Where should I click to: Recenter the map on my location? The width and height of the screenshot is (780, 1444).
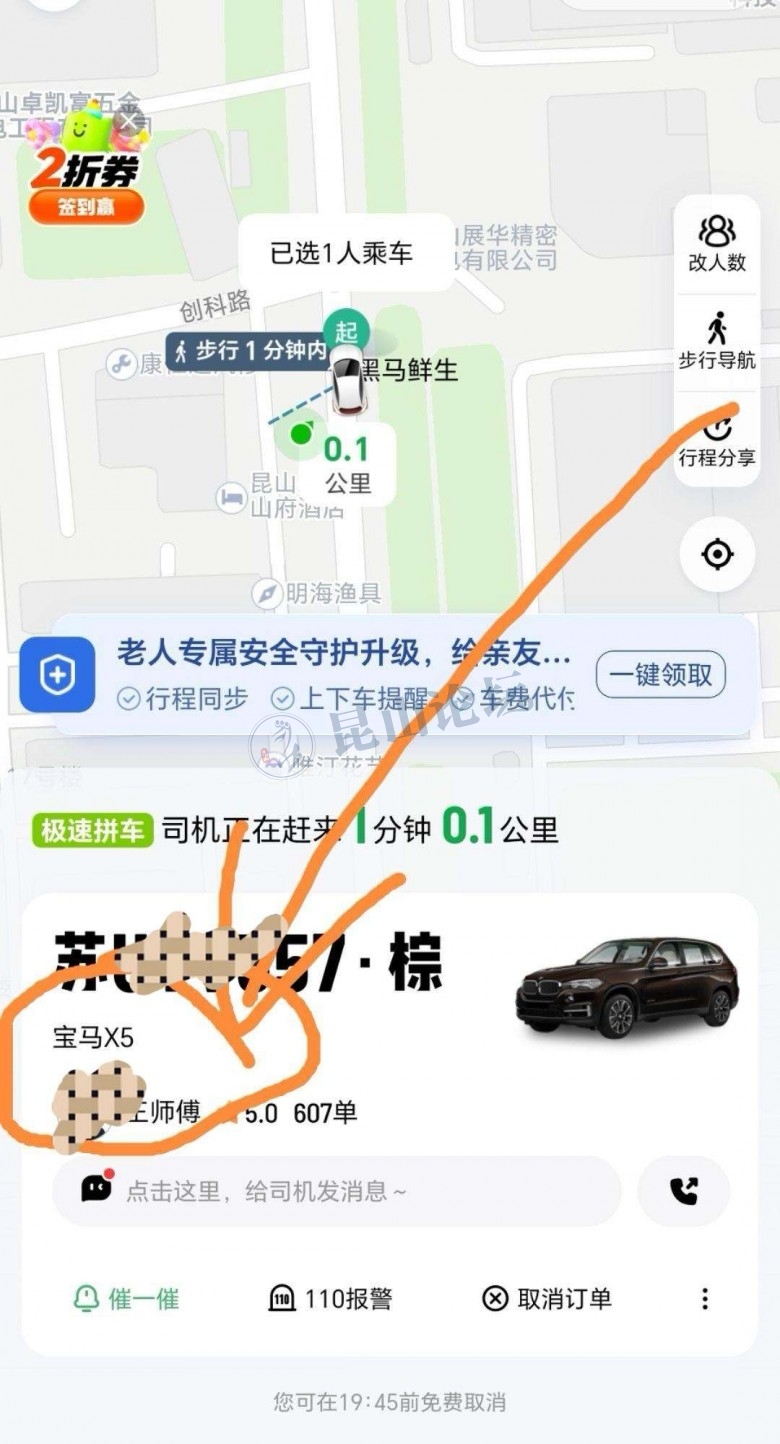[717, 554]
